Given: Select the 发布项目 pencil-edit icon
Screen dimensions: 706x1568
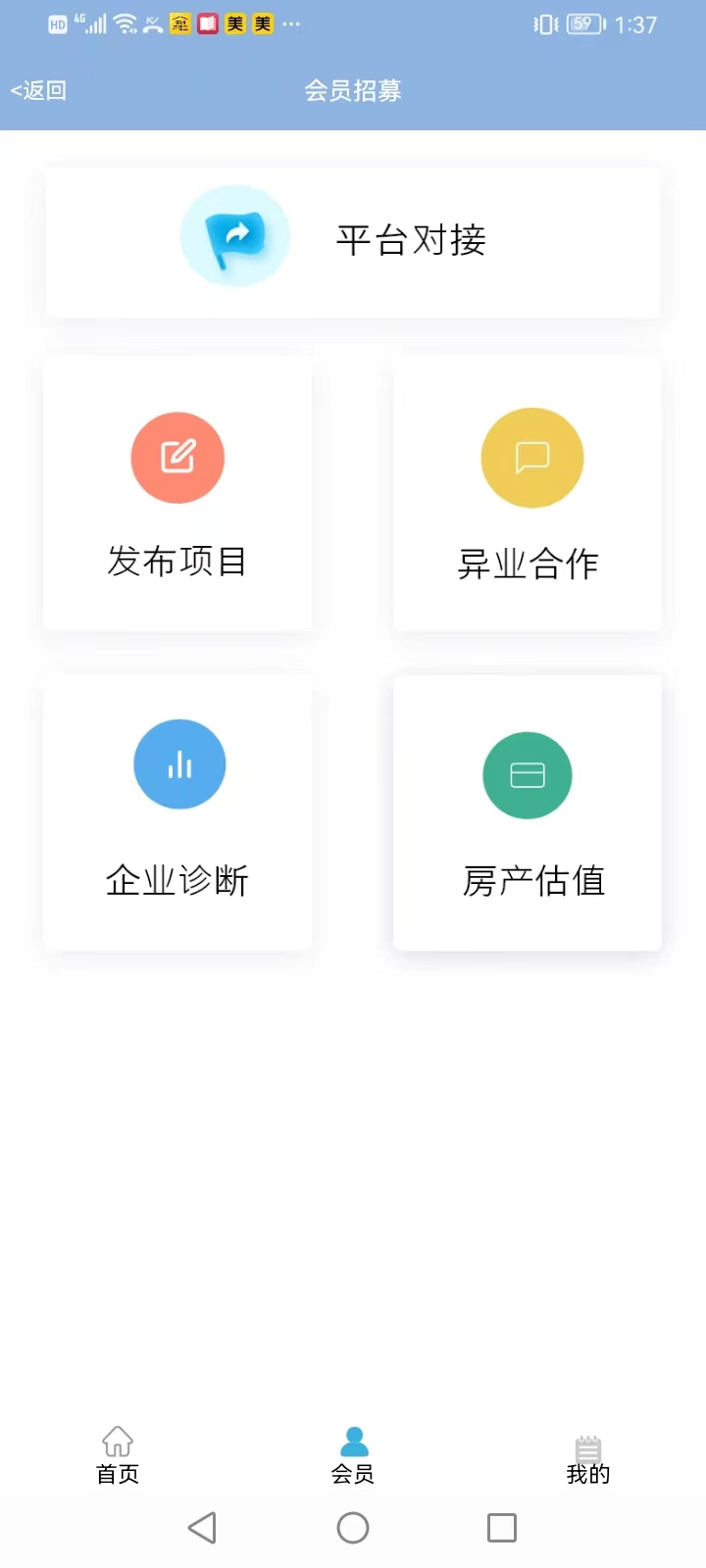Looking at the screenshot, I should click(177, 457).
